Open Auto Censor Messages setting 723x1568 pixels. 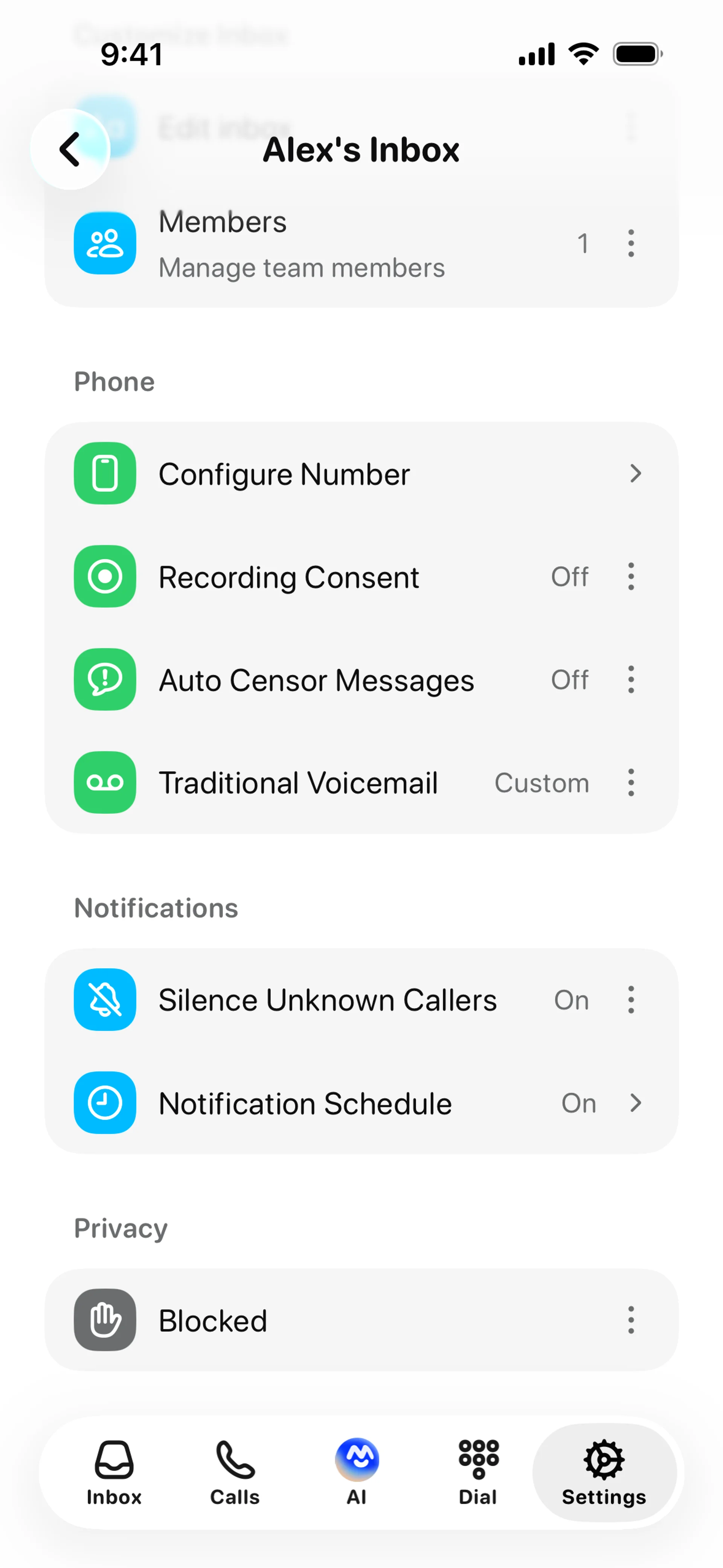click(x=315, y=680)
